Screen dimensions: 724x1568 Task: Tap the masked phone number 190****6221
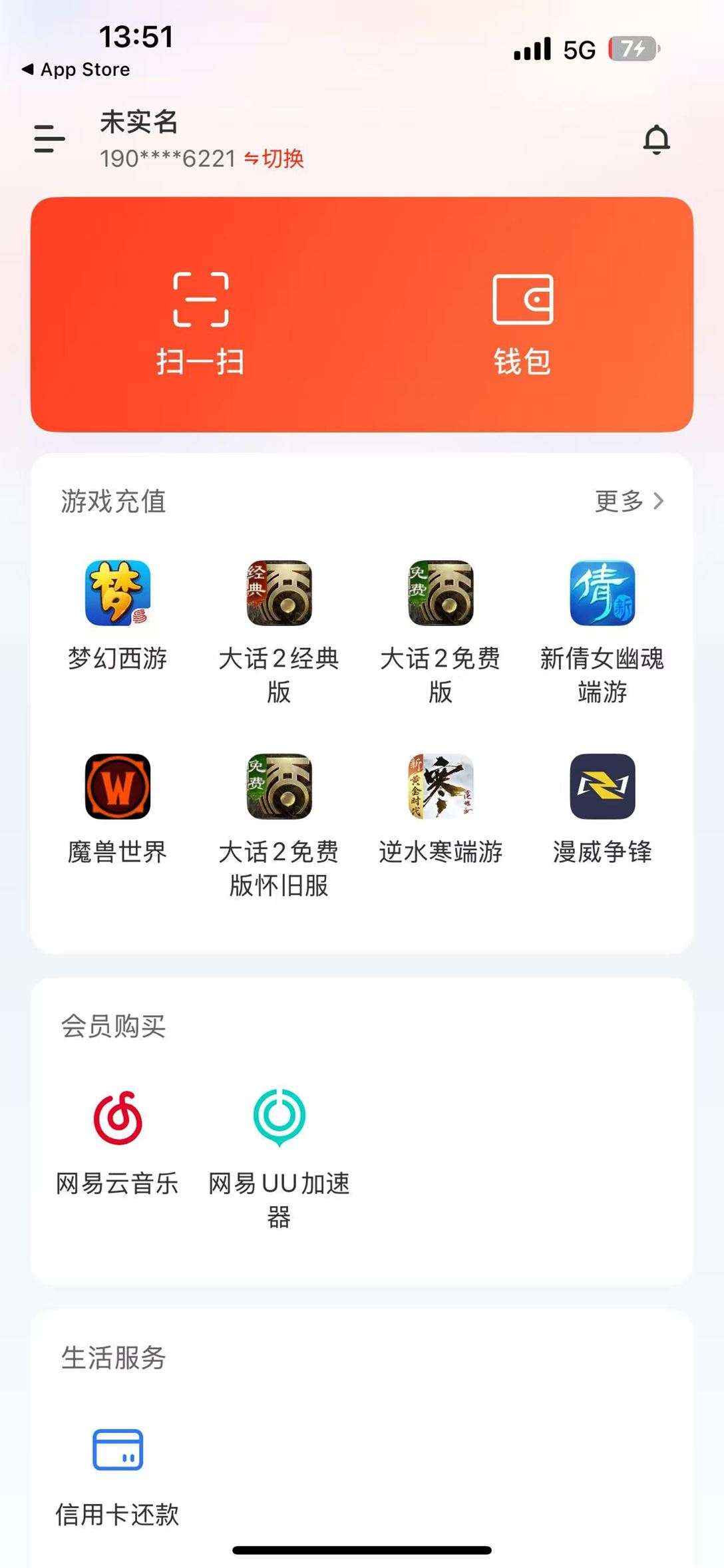point(164,160)
